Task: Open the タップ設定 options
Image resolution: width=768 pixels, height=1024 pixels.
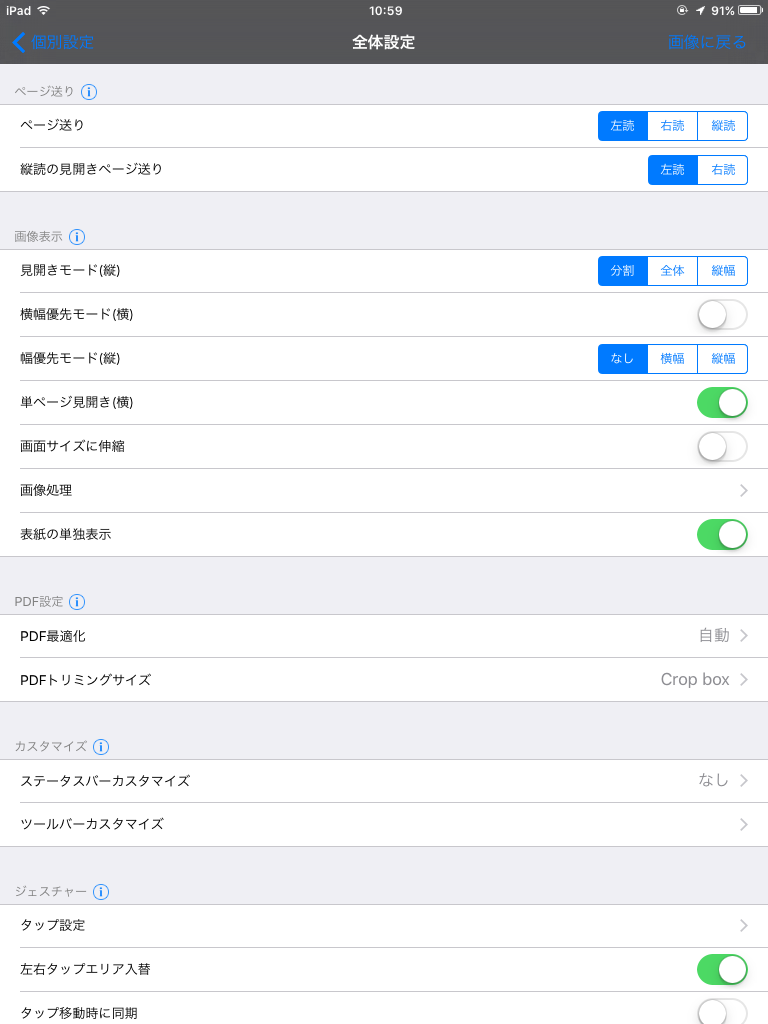Action: pyautogui.click(x=742, y=925)
